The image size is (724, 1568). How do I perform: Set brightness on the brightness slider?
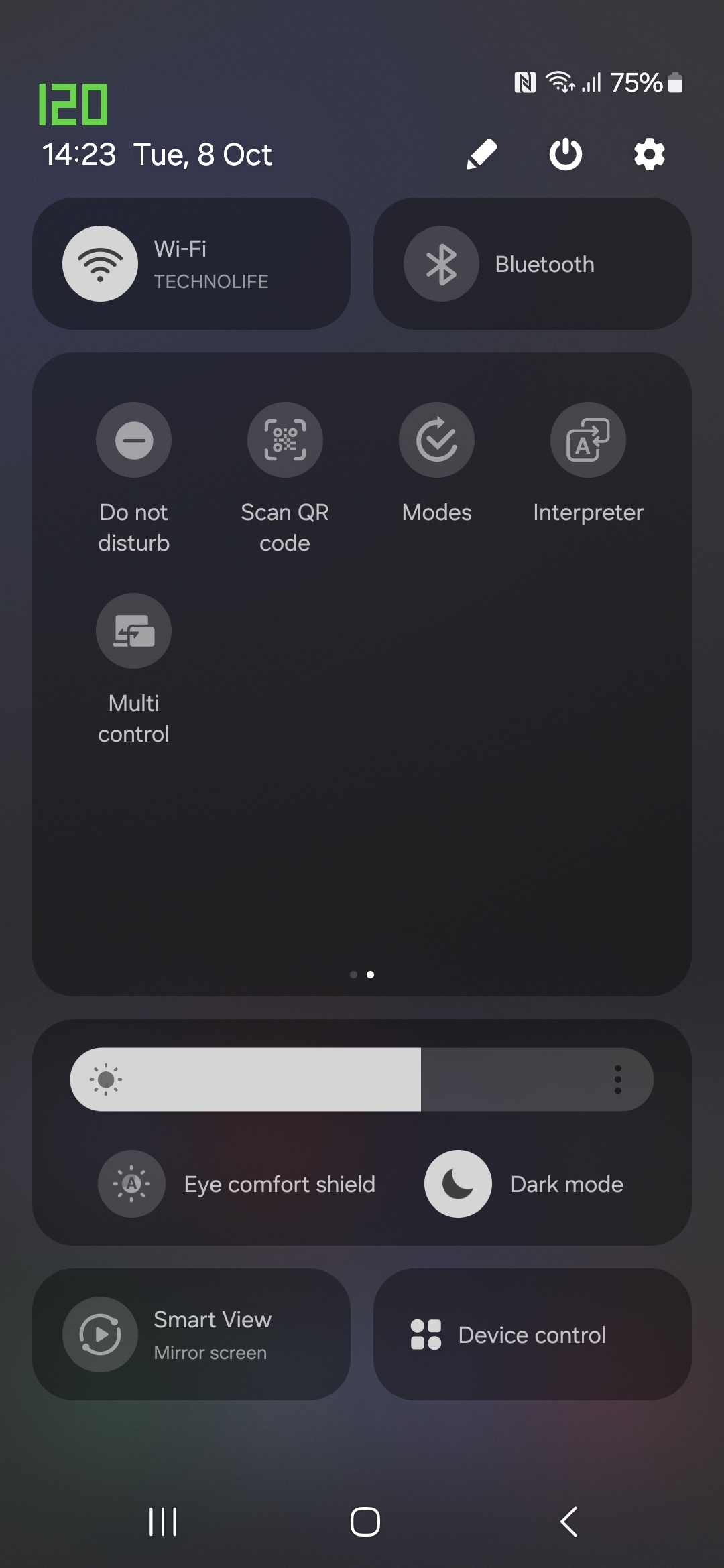(x=362, y=1080)
